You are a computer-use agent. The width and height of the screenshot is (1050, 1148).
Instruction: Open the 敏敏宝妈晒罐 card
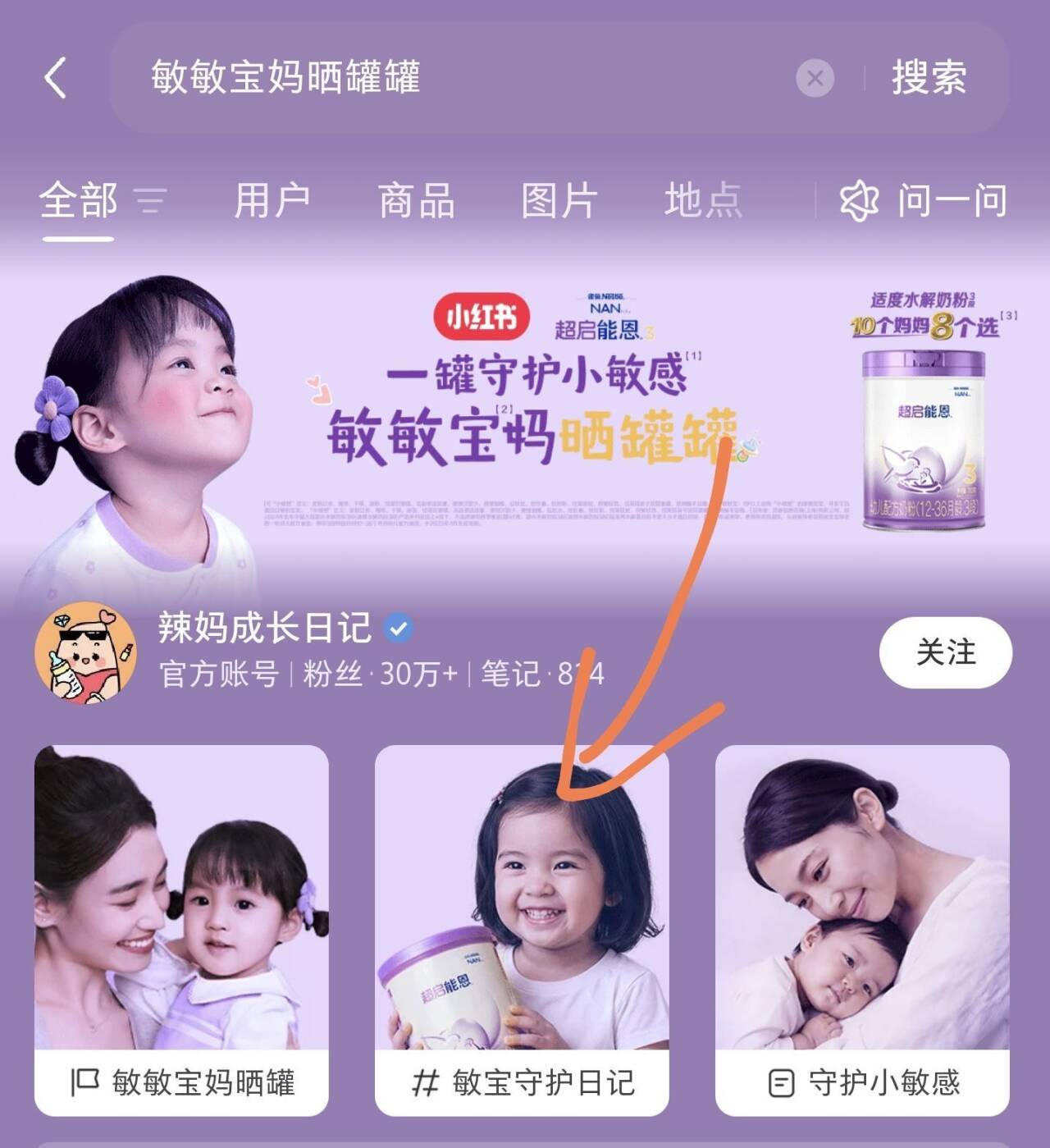click(181, 930)
